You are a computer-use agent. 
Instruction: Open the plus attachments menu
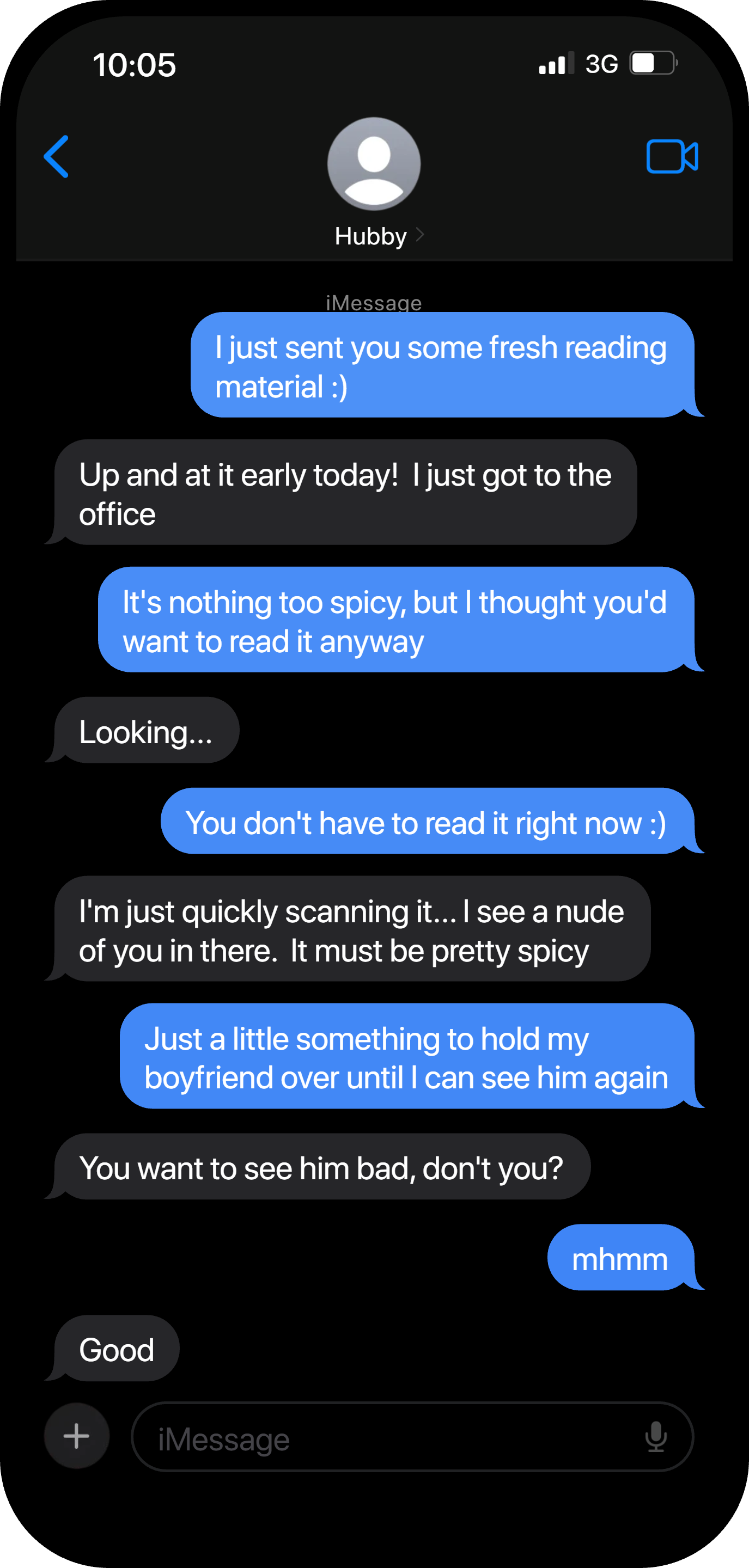77,1436
